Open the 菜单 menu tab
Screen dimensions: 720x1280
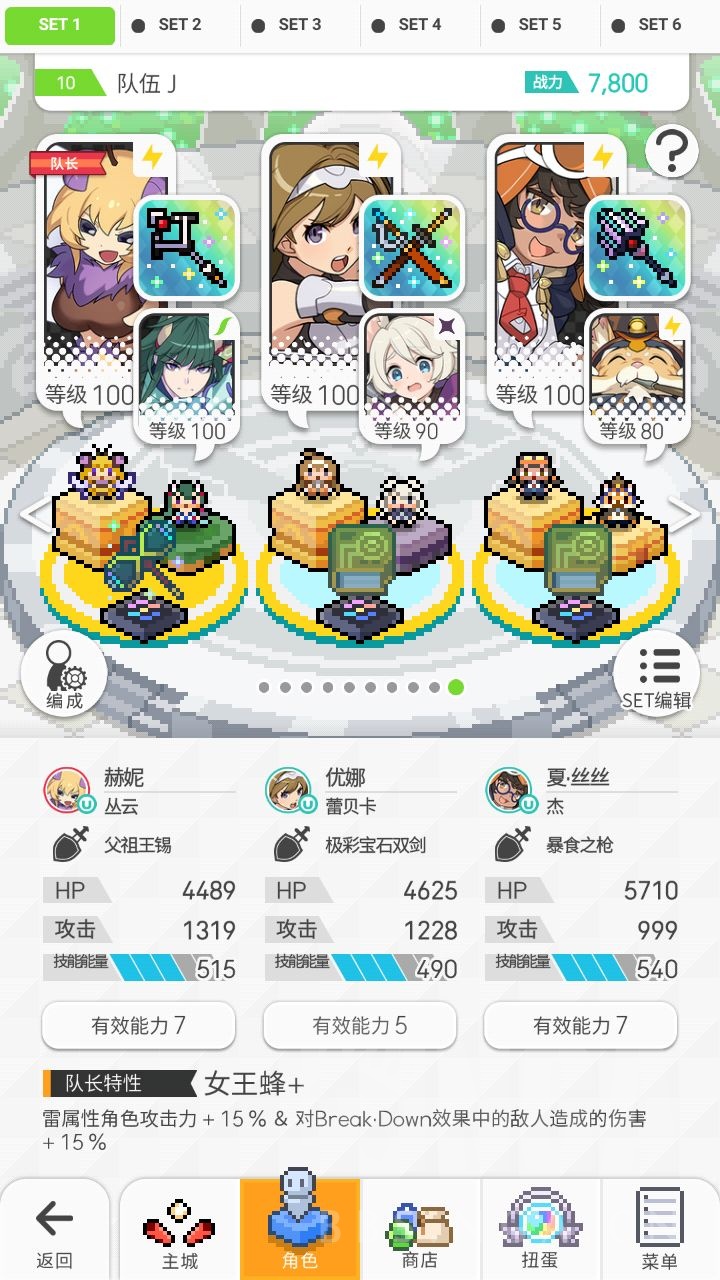click(x=660, y=1232)
